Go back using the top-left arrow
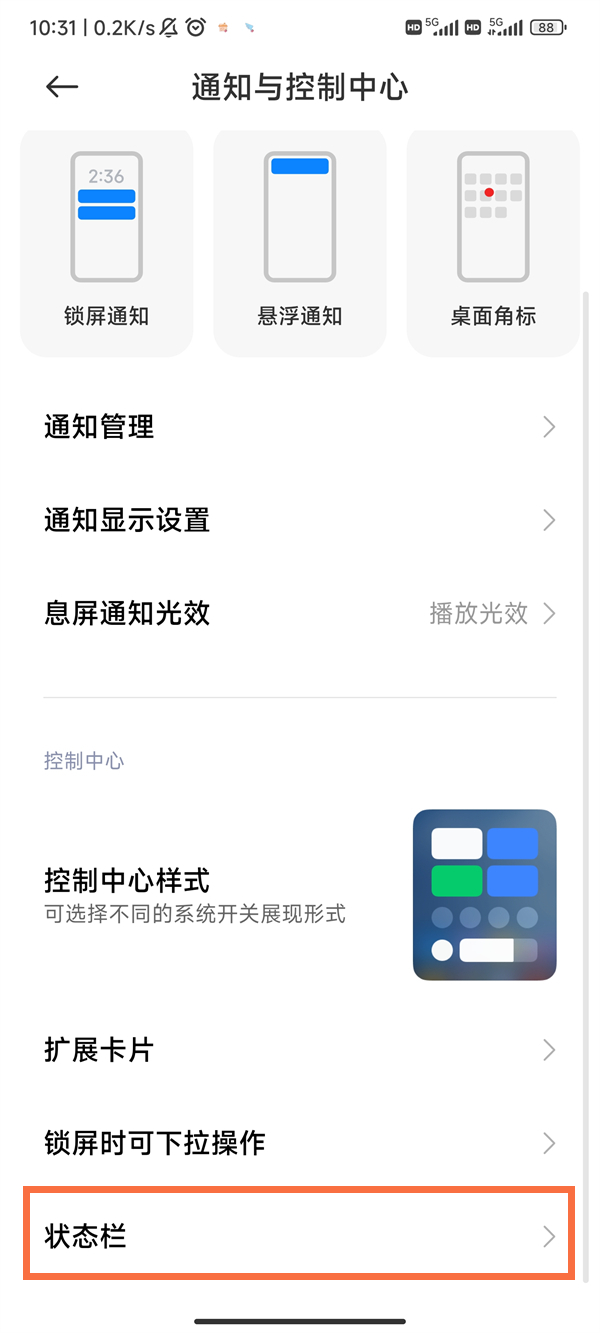600x1333 pixels. (62, 88)
